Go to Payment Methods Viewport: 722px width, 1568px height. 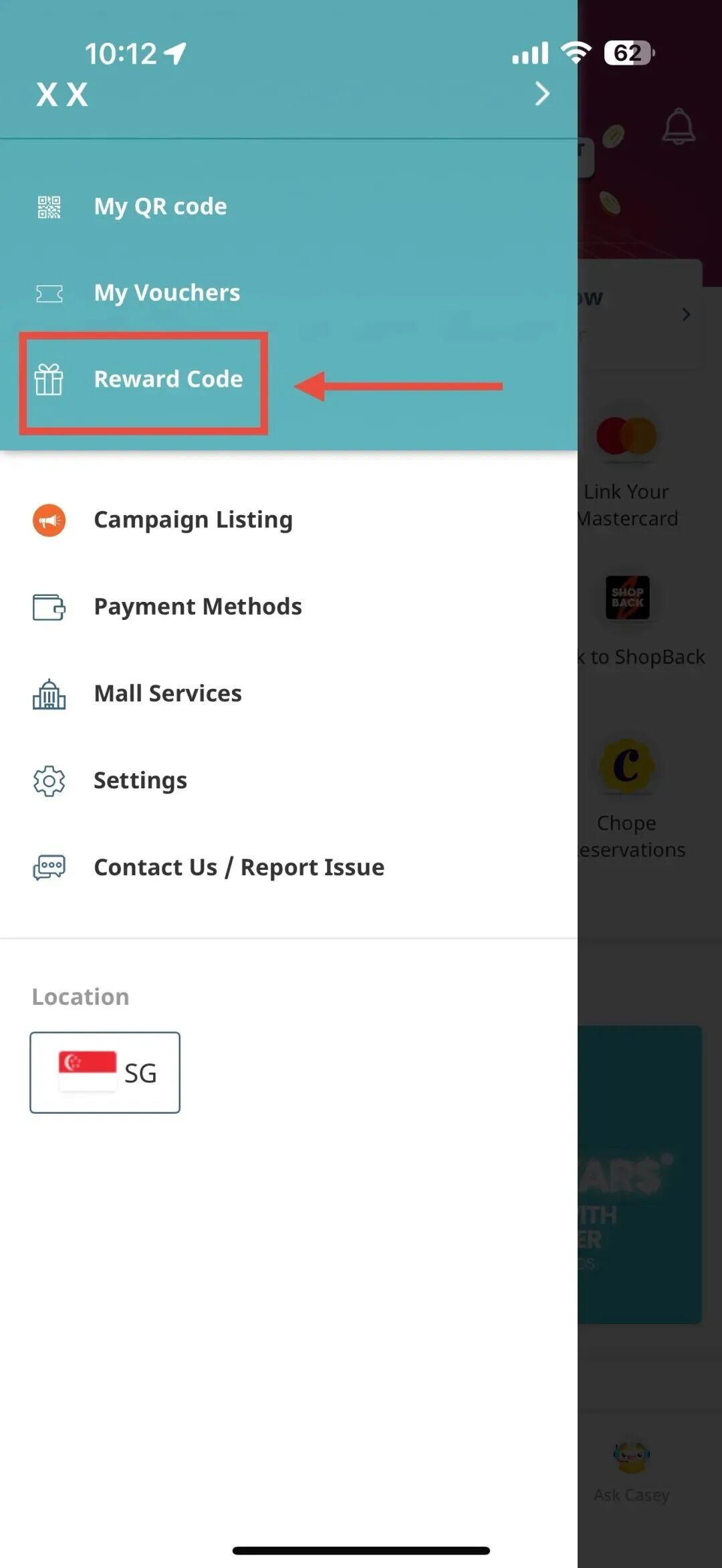pyautogui.click(x=197, y=607)
